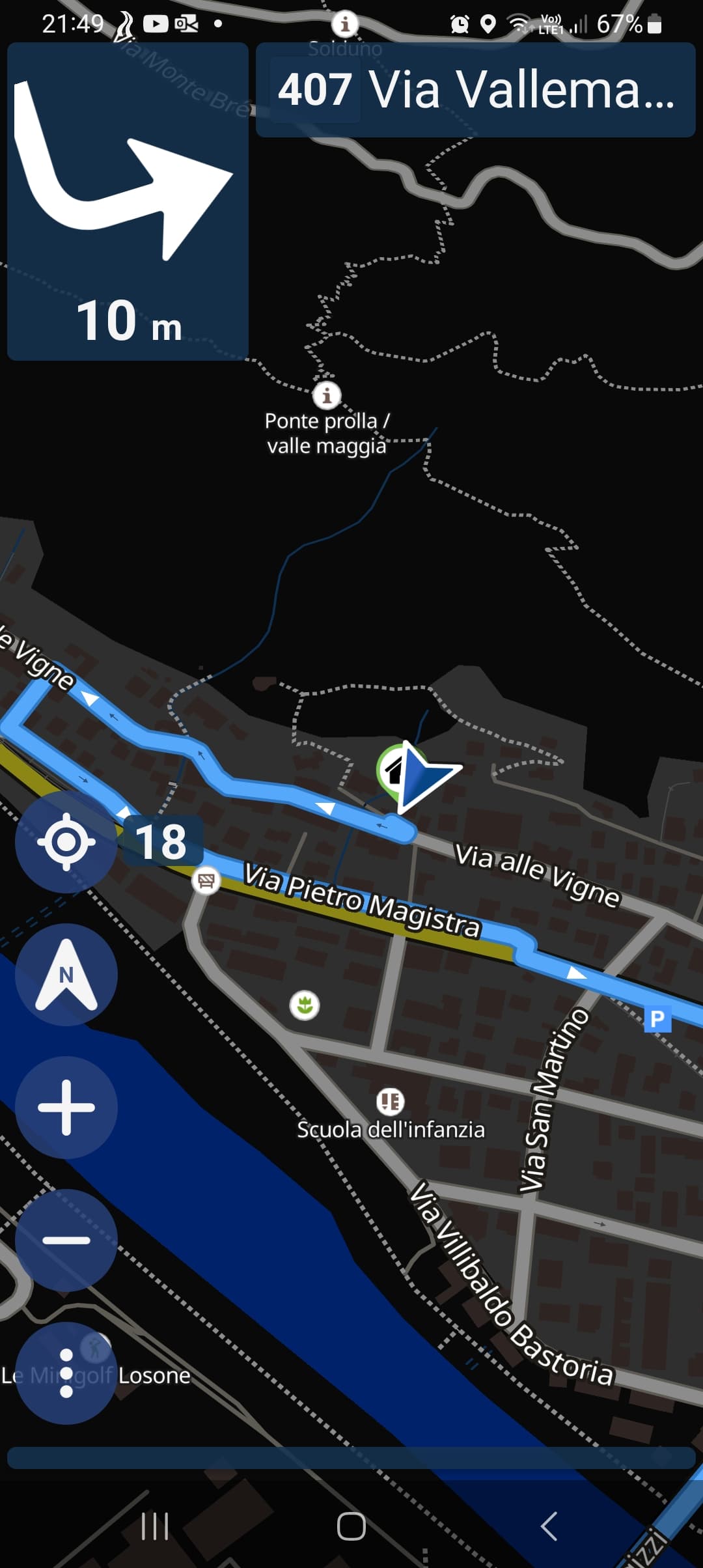The width and height of the screenshot is (703, 1568).
Task: Tap the 407 Via Vallemaggia street banner
Action: (475, 90)
